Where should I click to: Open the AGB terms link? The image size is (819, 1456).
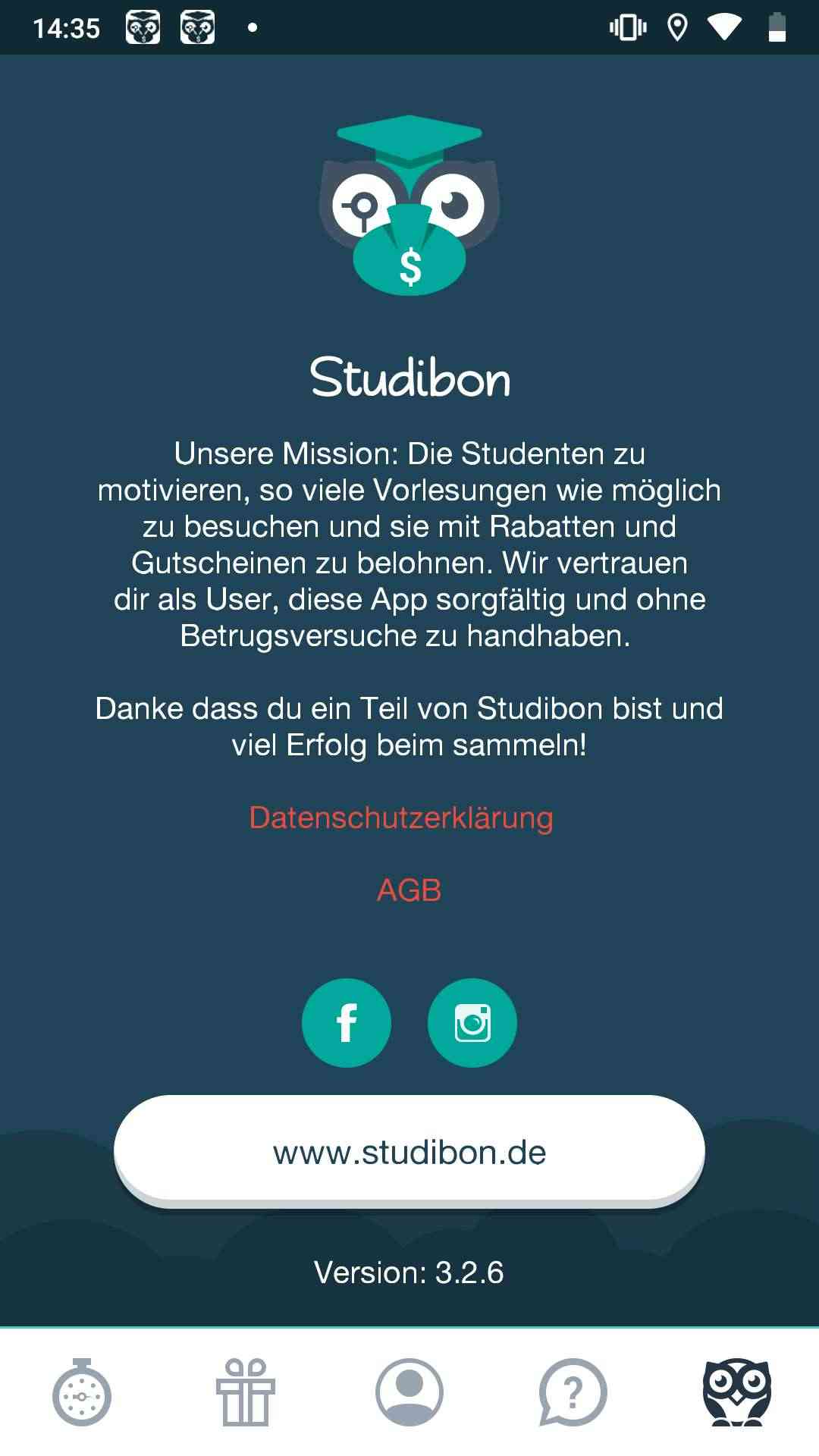[x=409, y=890]
